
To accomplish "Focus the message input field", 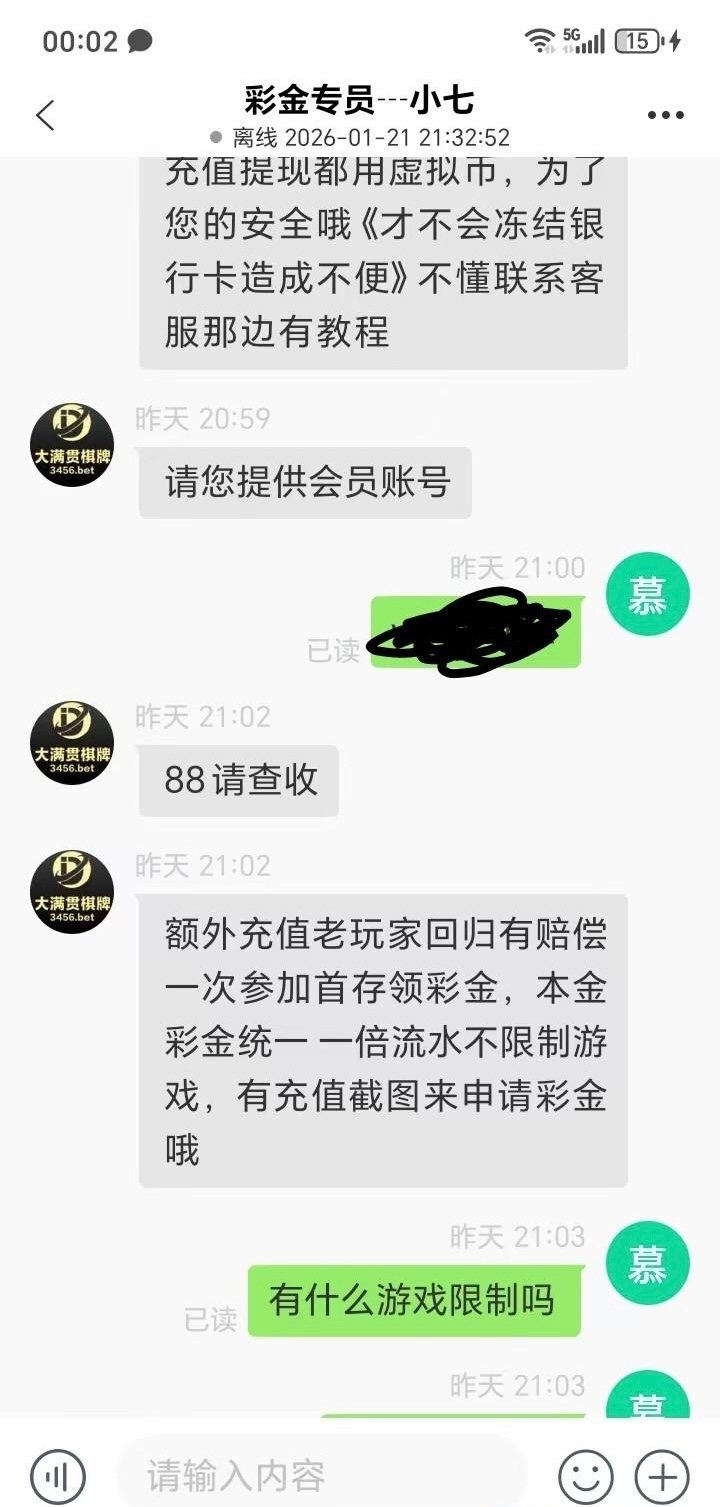I will 320,1476.
